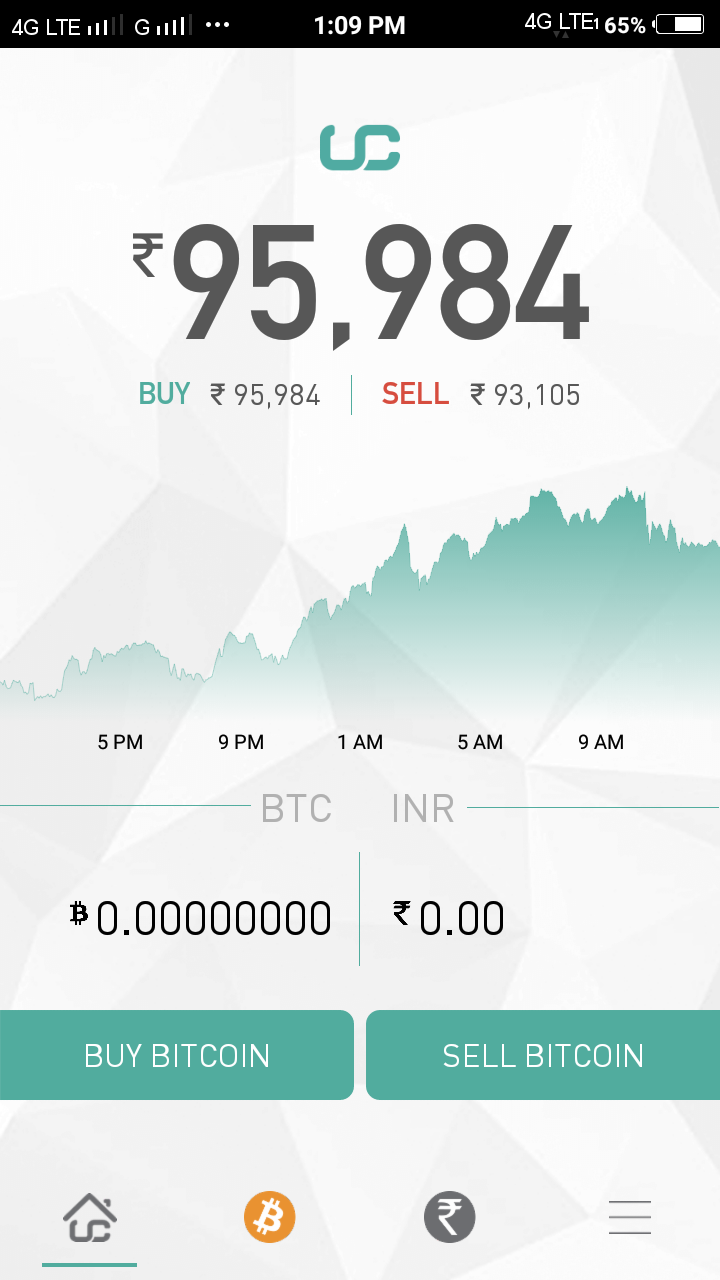
Task: Open the rupee wallet tab
Action: pos(450,1218)
